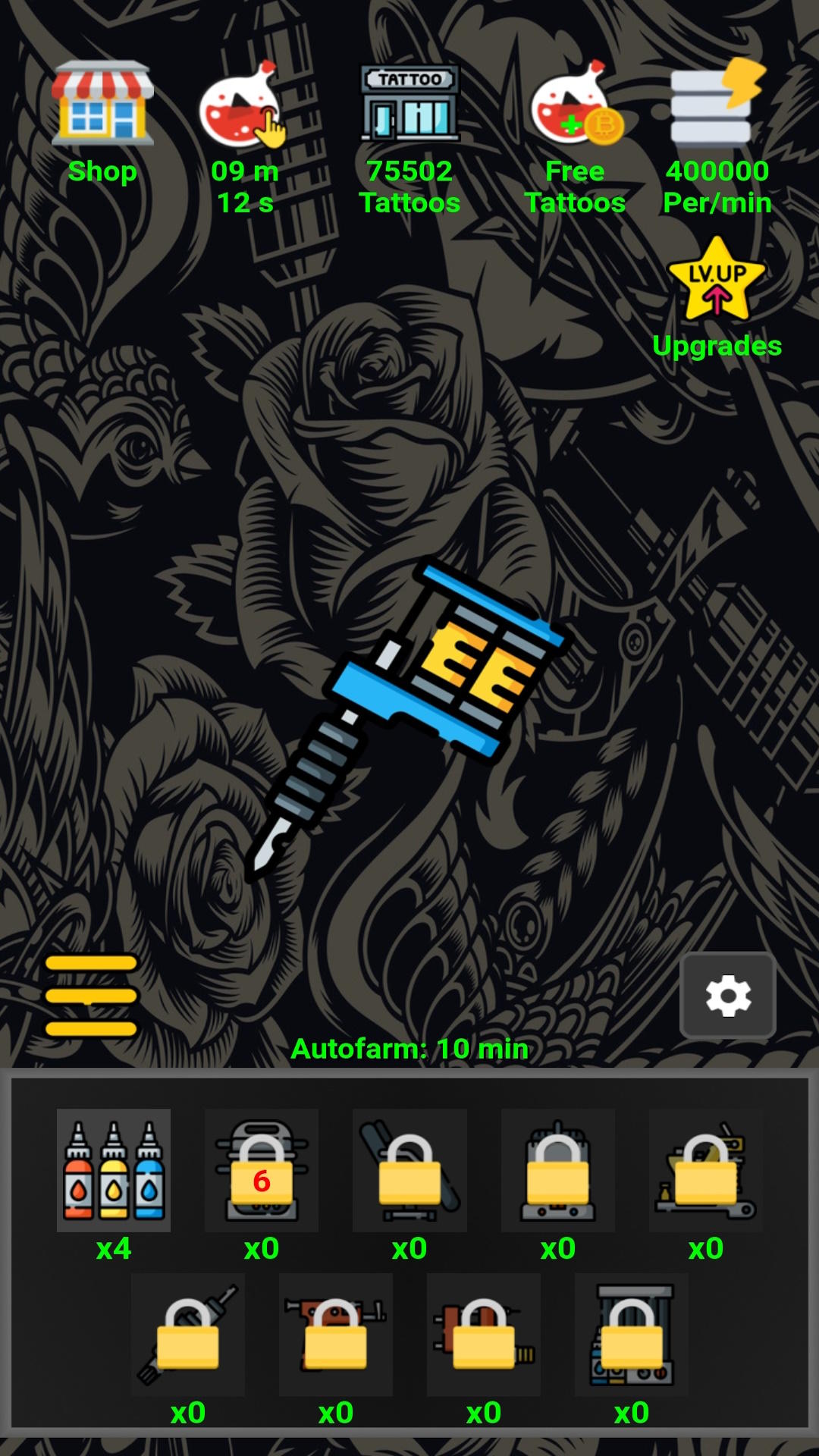Select the ink bottles item x4

(114, 1169)
